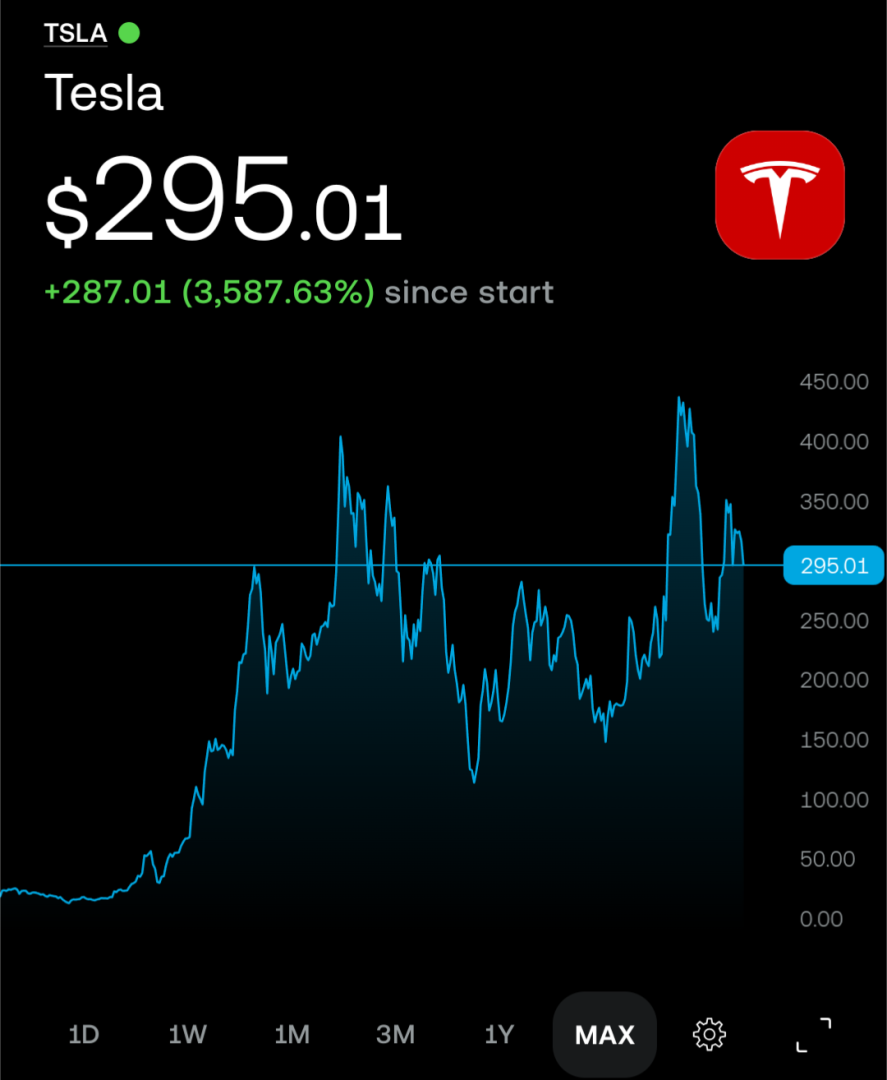The width and height of the screenshot is (887, 1080).
Task: Show the 1M chart range
Action: [x=292, y=1034]
